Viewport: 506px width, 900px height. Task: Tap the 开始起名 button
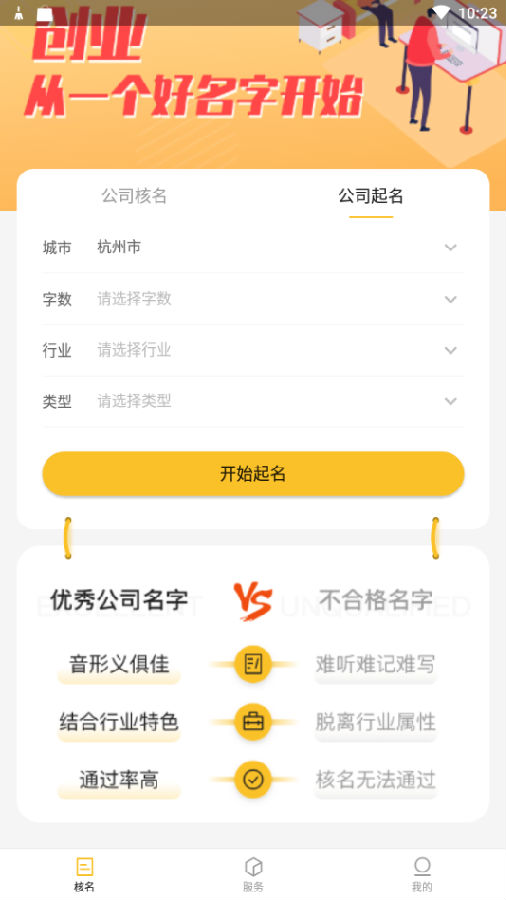click(253, 474)
